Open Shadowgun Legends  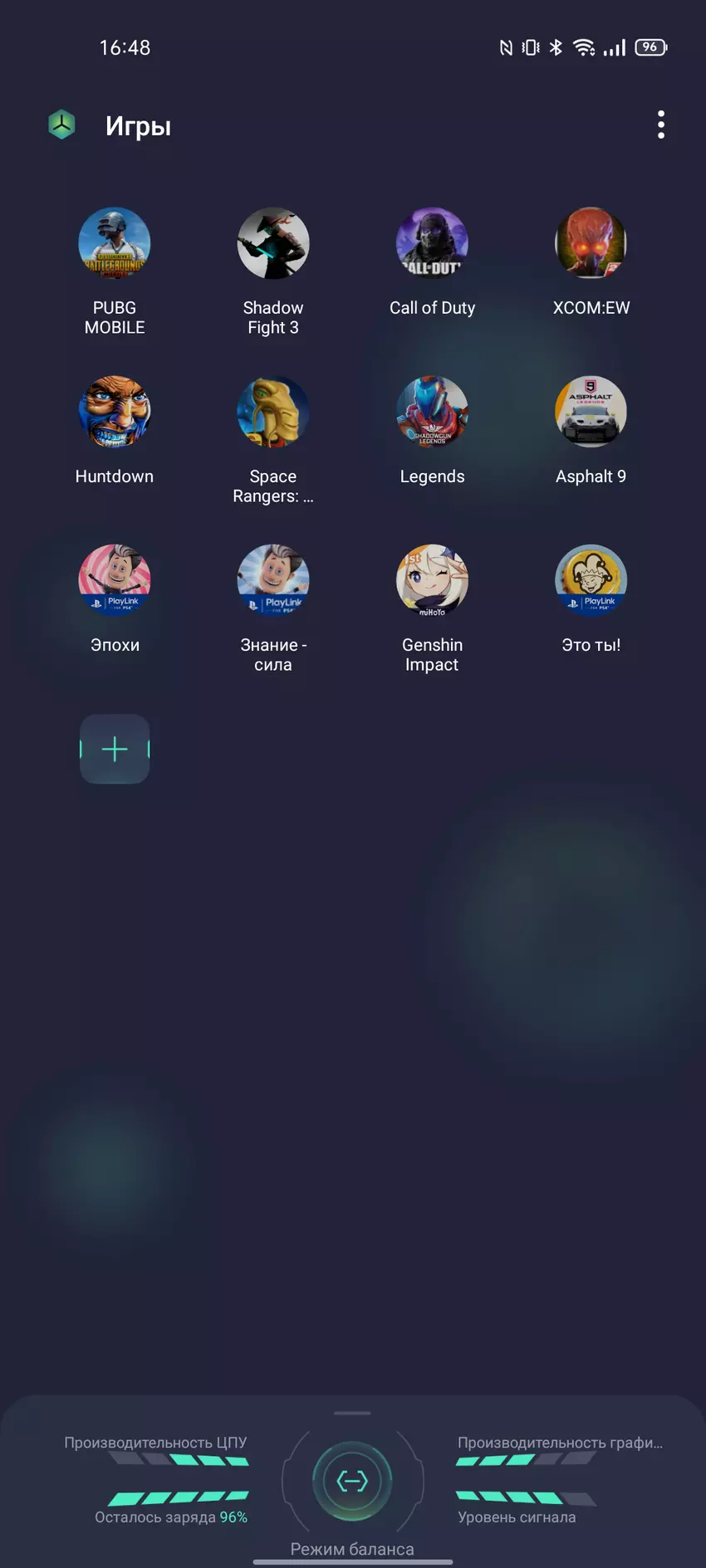pos(432,412)
